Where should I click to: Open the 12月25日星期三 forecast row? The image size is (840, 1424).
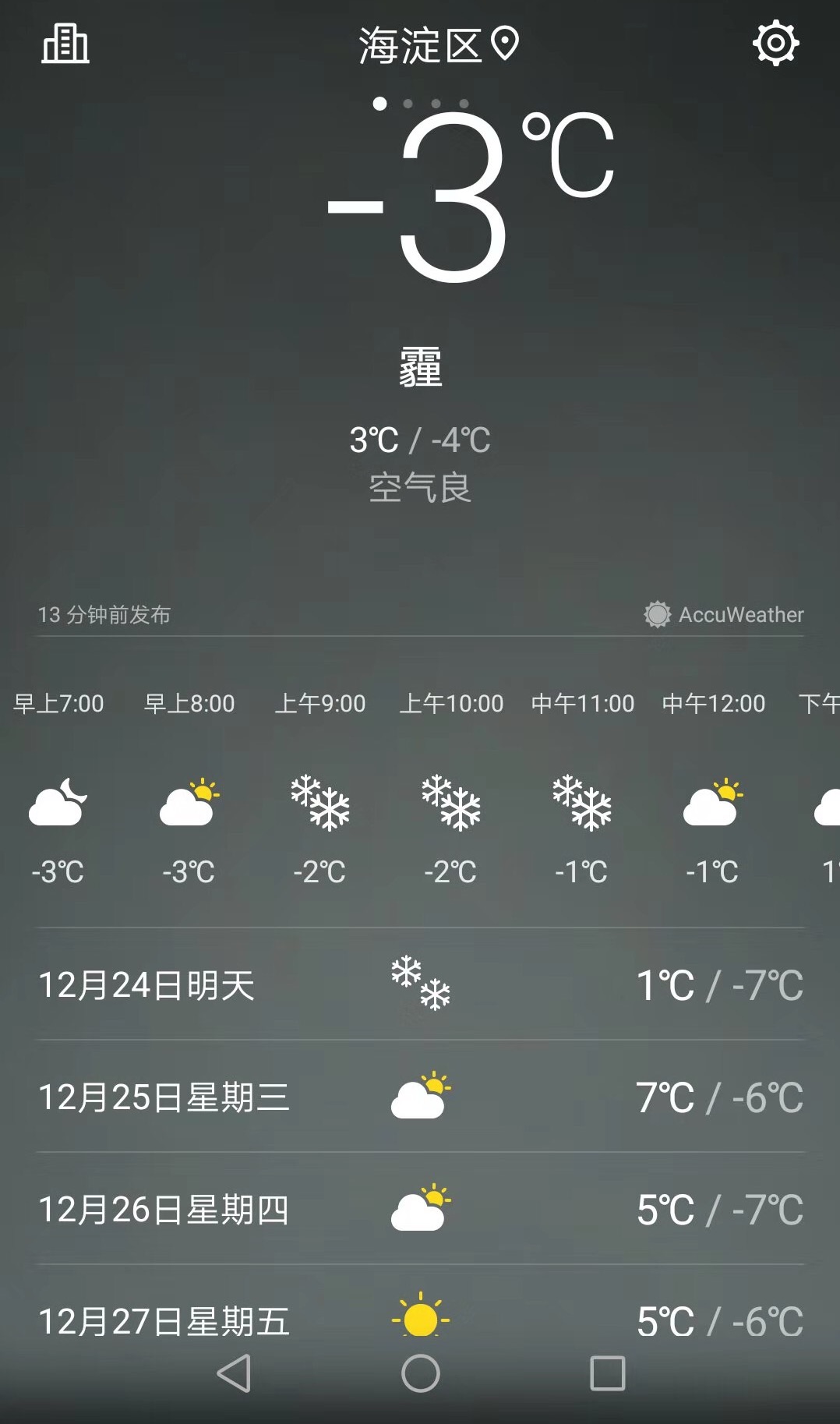click(x=420, y=1097)
